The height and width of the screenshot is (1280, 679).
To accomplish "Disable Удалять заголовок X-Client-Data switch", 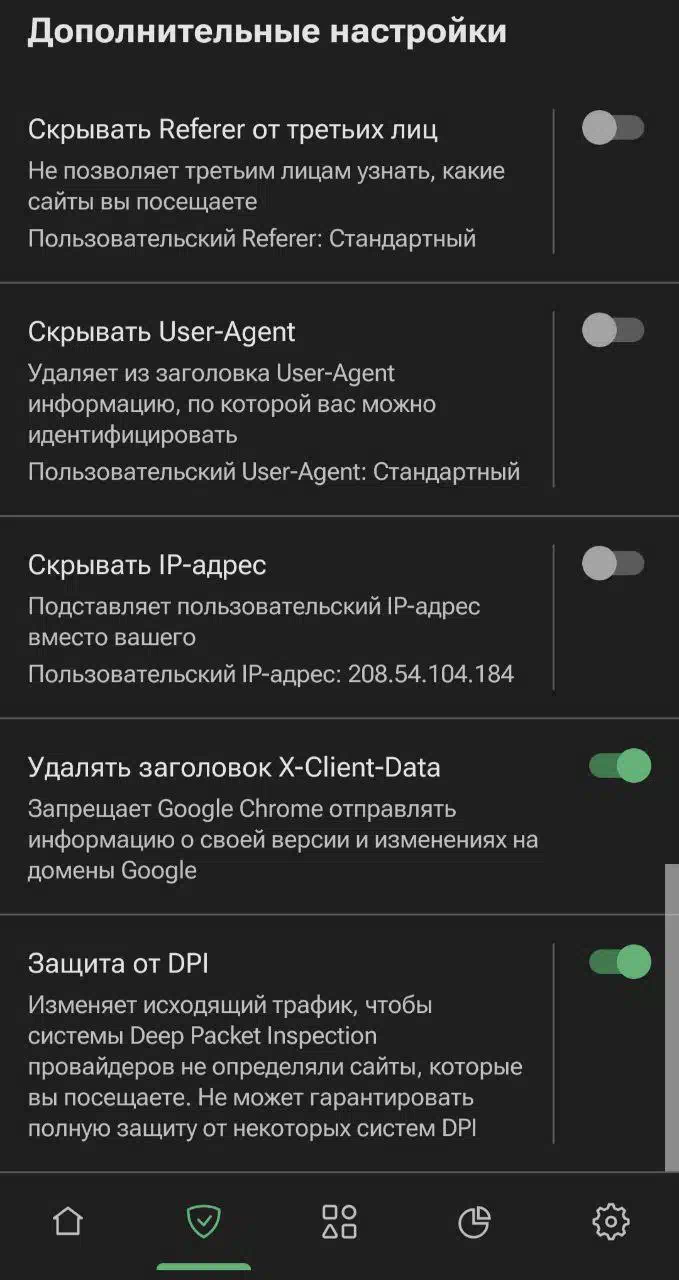I will [x=620, y=766].
